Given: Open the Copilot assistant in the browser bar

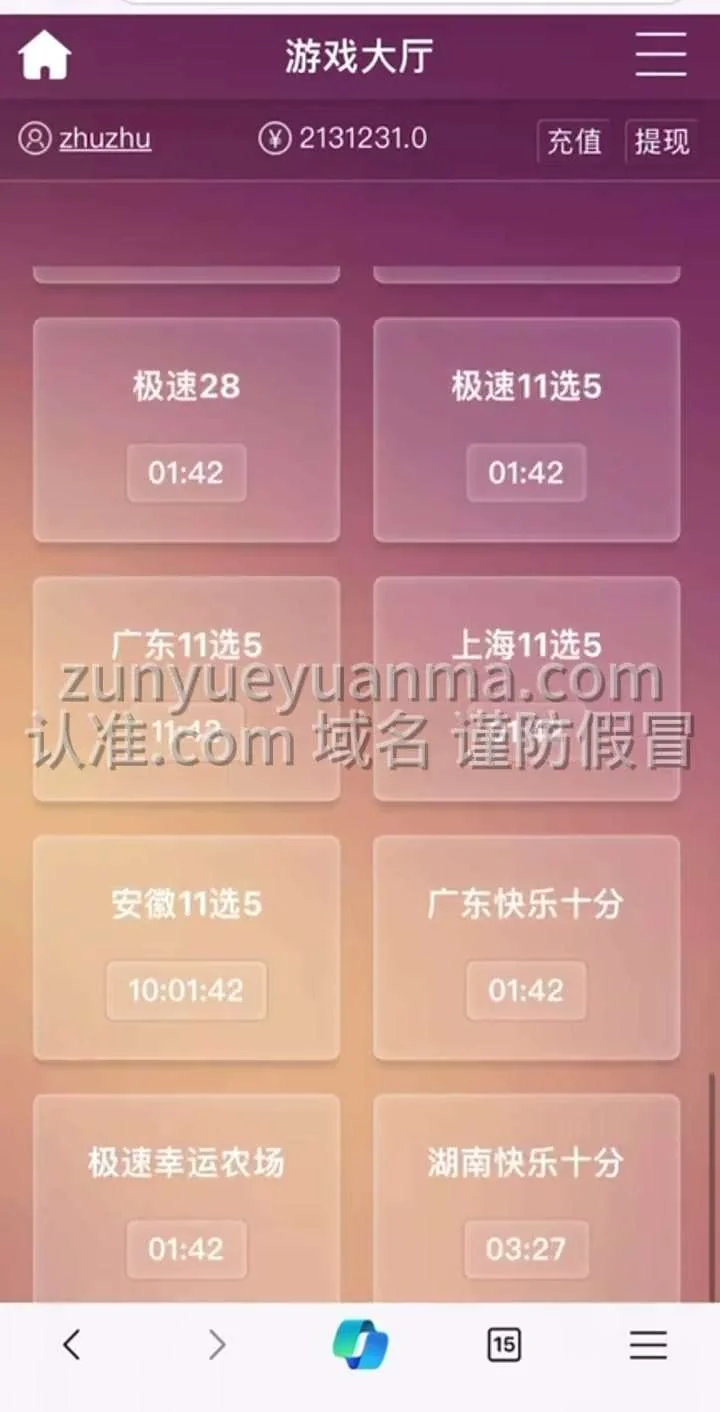Looking at the screenshot, I should click(360, 1345).
